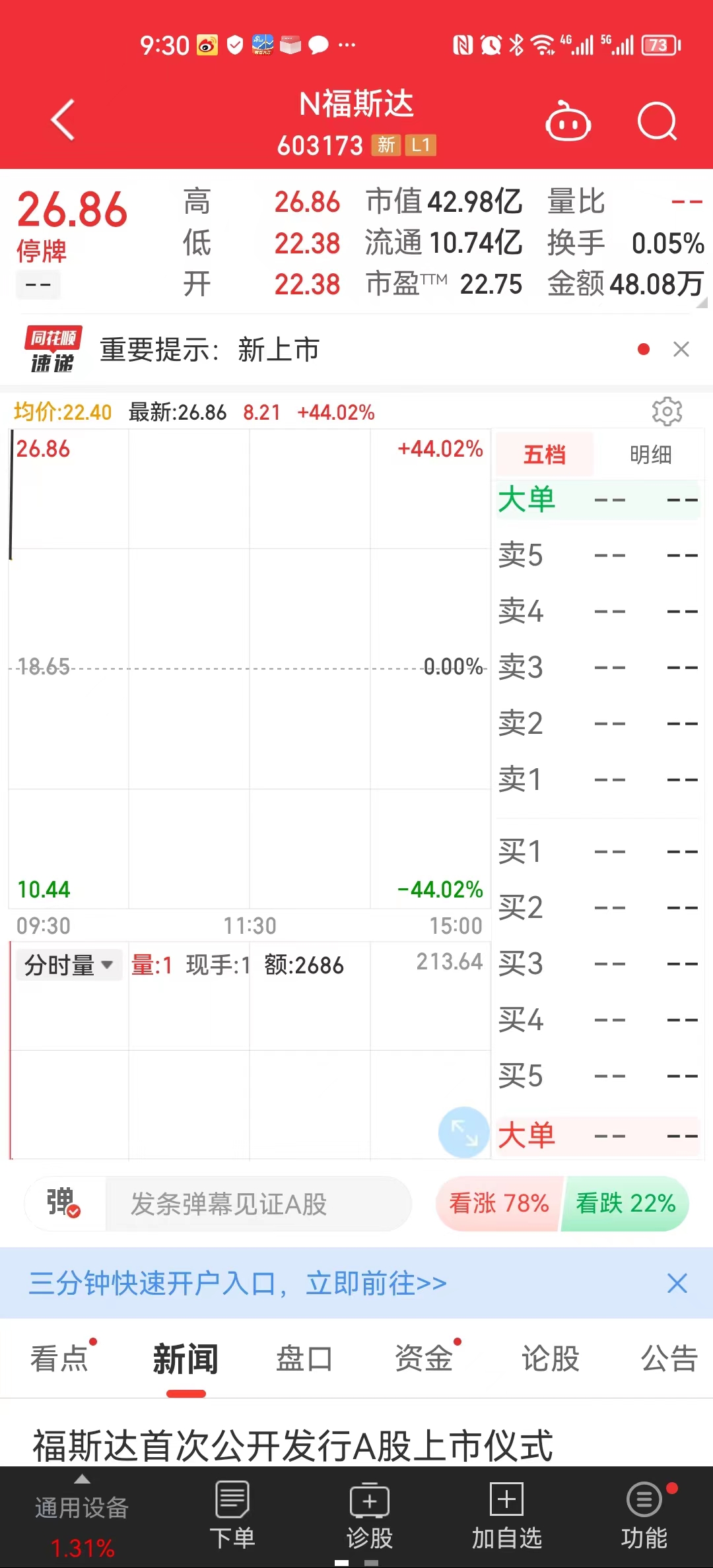Open stock search magnifier
The width and height of the screenshot is (713, 1568).
[658, 121]
